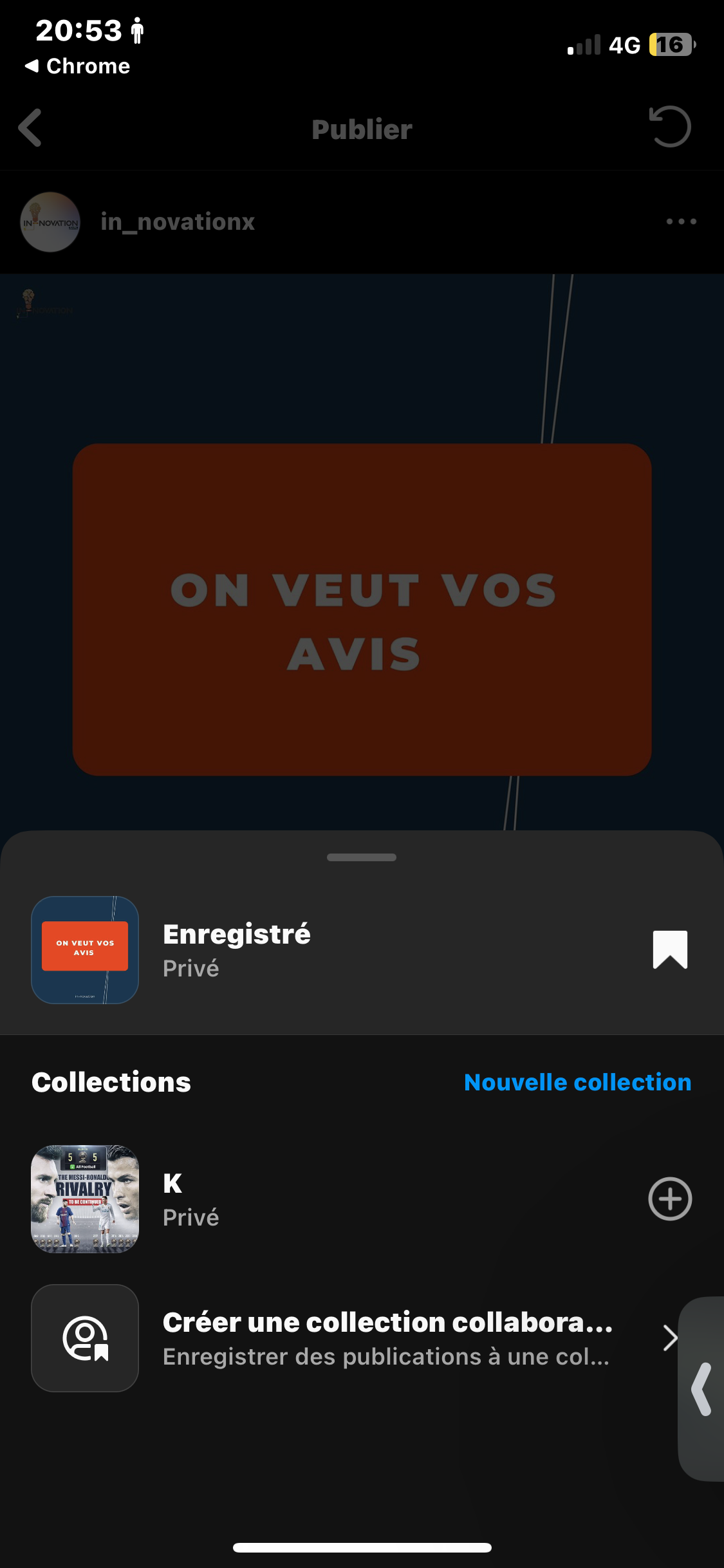Image resolution: width=724 pixels, height=1568 pixels.
Task: Open in_novationx profile
Action: (x=177, y=222)
